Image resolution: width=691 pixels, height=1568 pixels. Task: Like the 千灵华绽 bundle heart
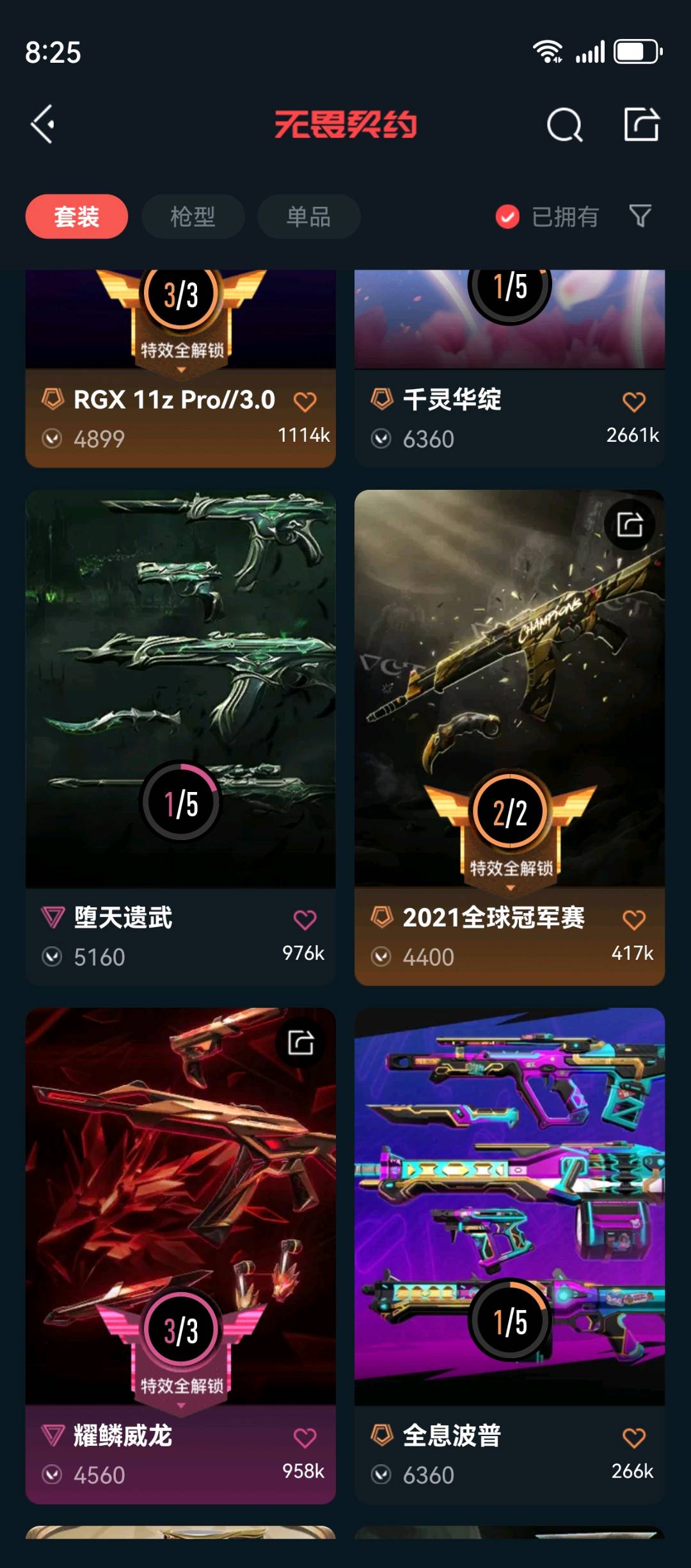pyautogui.click(x=633, y=402)
